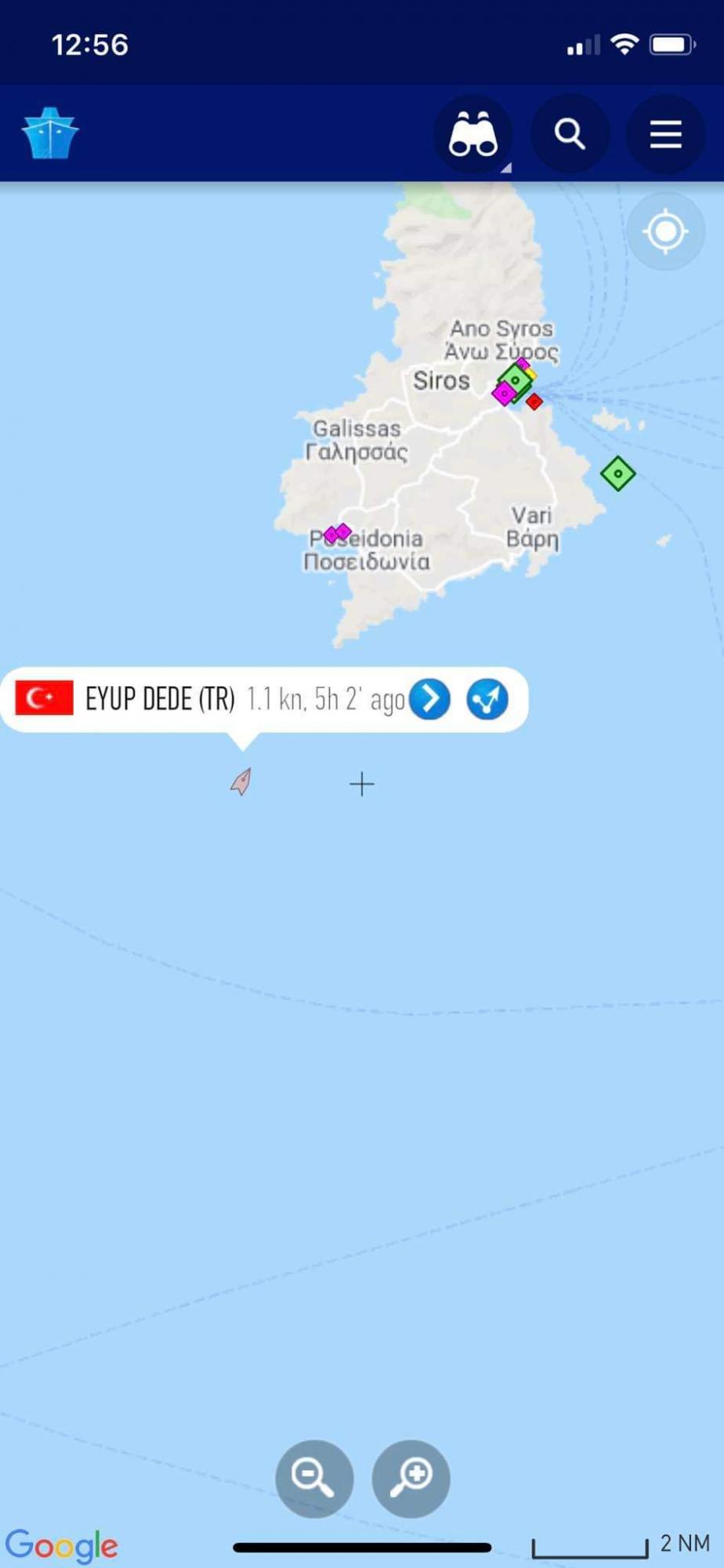This screenshot has width=724, height=1568.
Task: Zoom in the map
Action: pos(411,1479)
